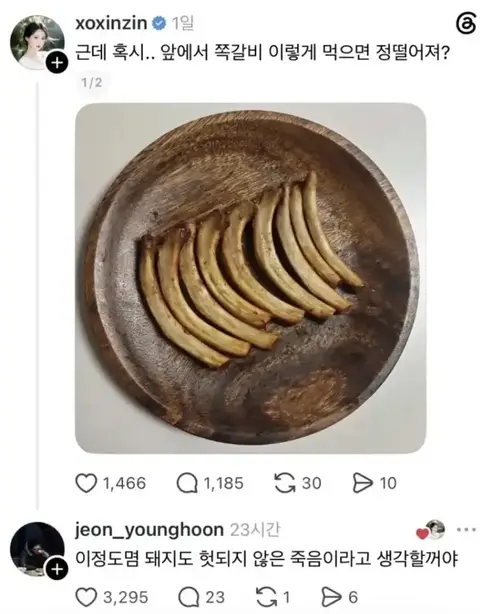The height and width of the screenshot is (614, 480).
Task: Like xoxinzin's post
Action: [x=86, y=483]
